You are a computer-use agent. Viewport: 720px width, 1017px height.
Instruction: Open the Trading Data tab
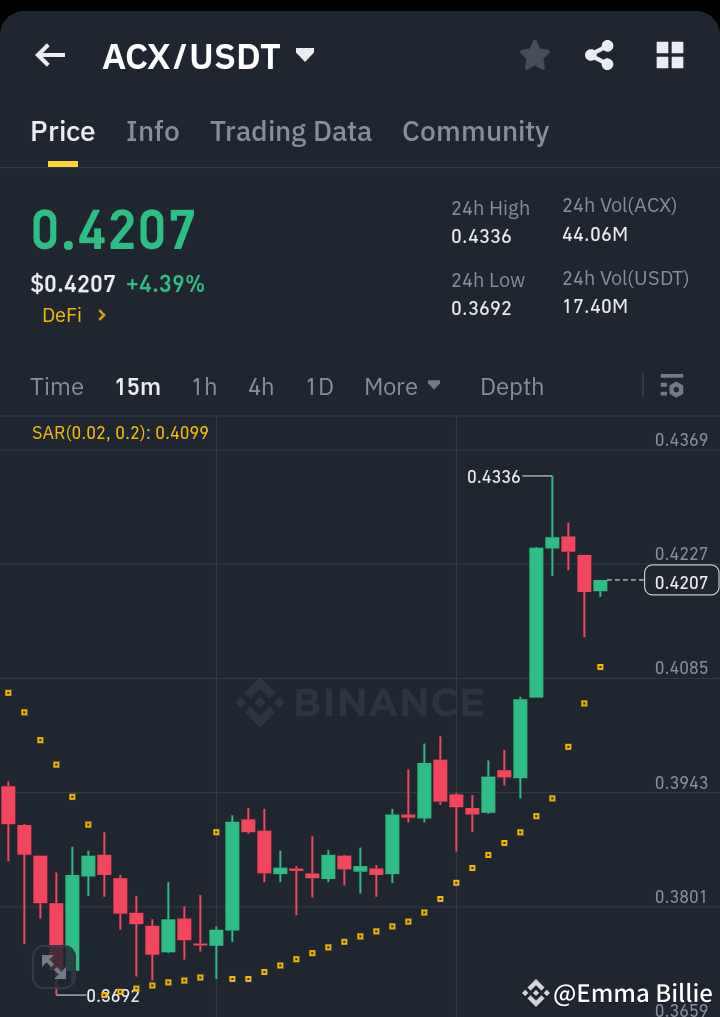tap(290, 131)
